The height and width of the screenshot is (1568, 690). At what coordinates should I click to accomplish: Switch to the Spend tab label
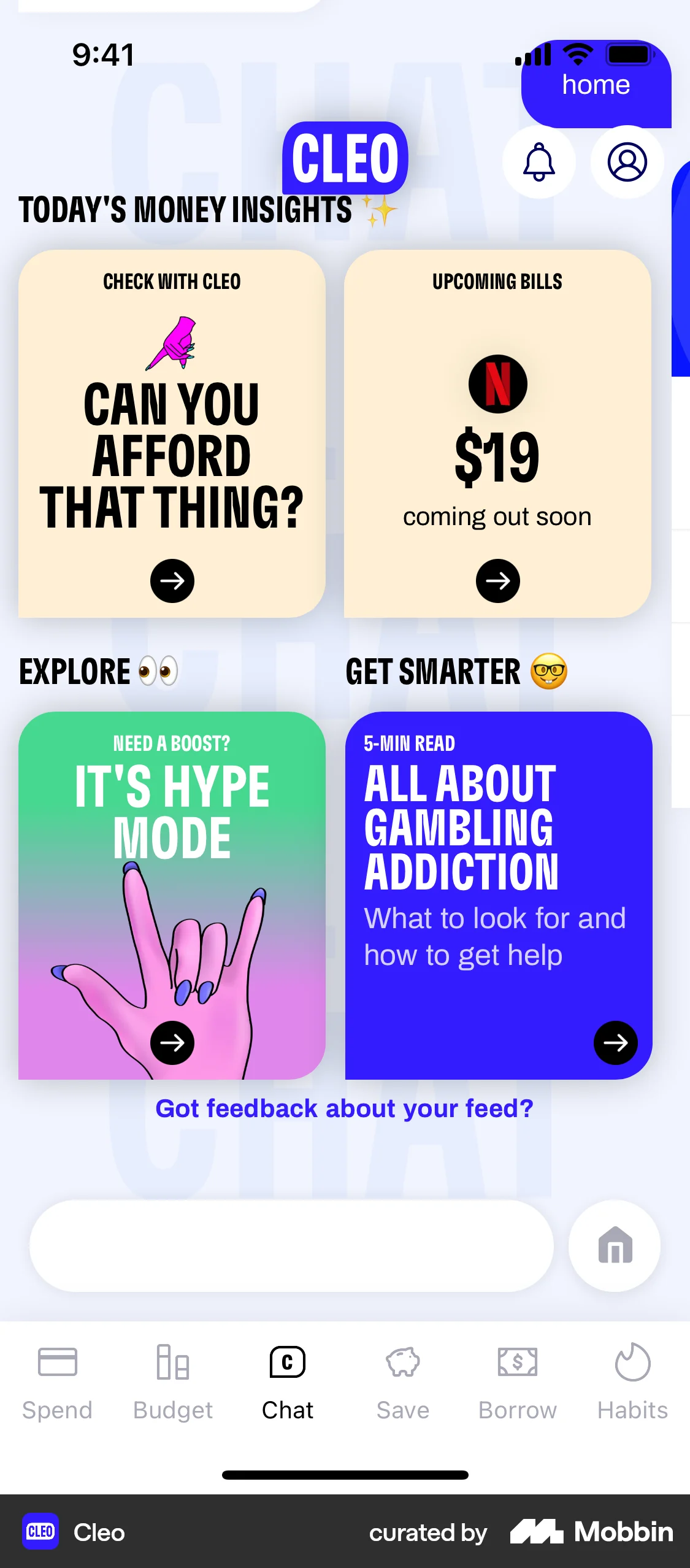[x=57, y=1409]
